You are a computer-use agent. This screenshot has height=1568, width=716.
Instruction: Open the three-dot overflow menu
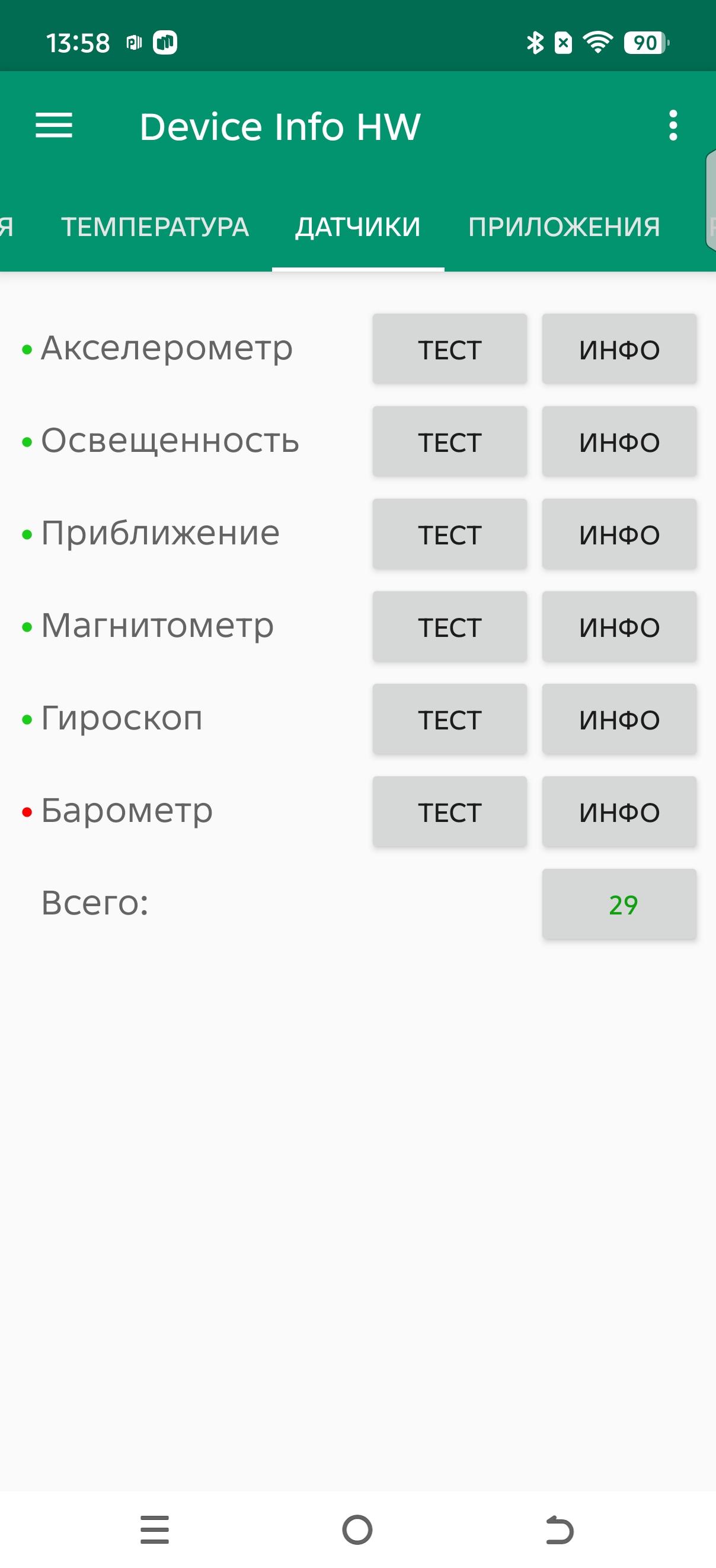pos(673,126)
